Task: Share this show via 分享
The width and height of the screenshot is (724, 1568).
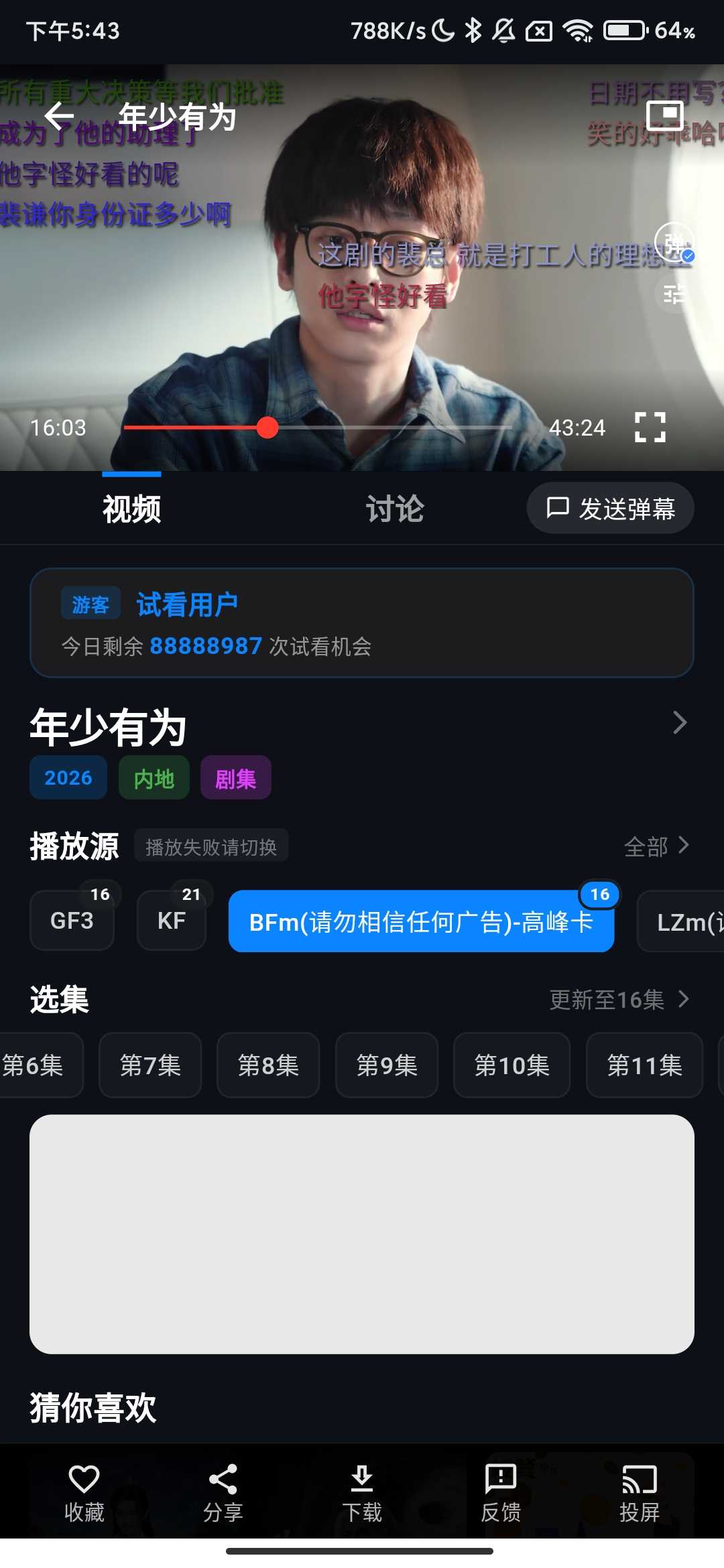Action: [223, 1492]
